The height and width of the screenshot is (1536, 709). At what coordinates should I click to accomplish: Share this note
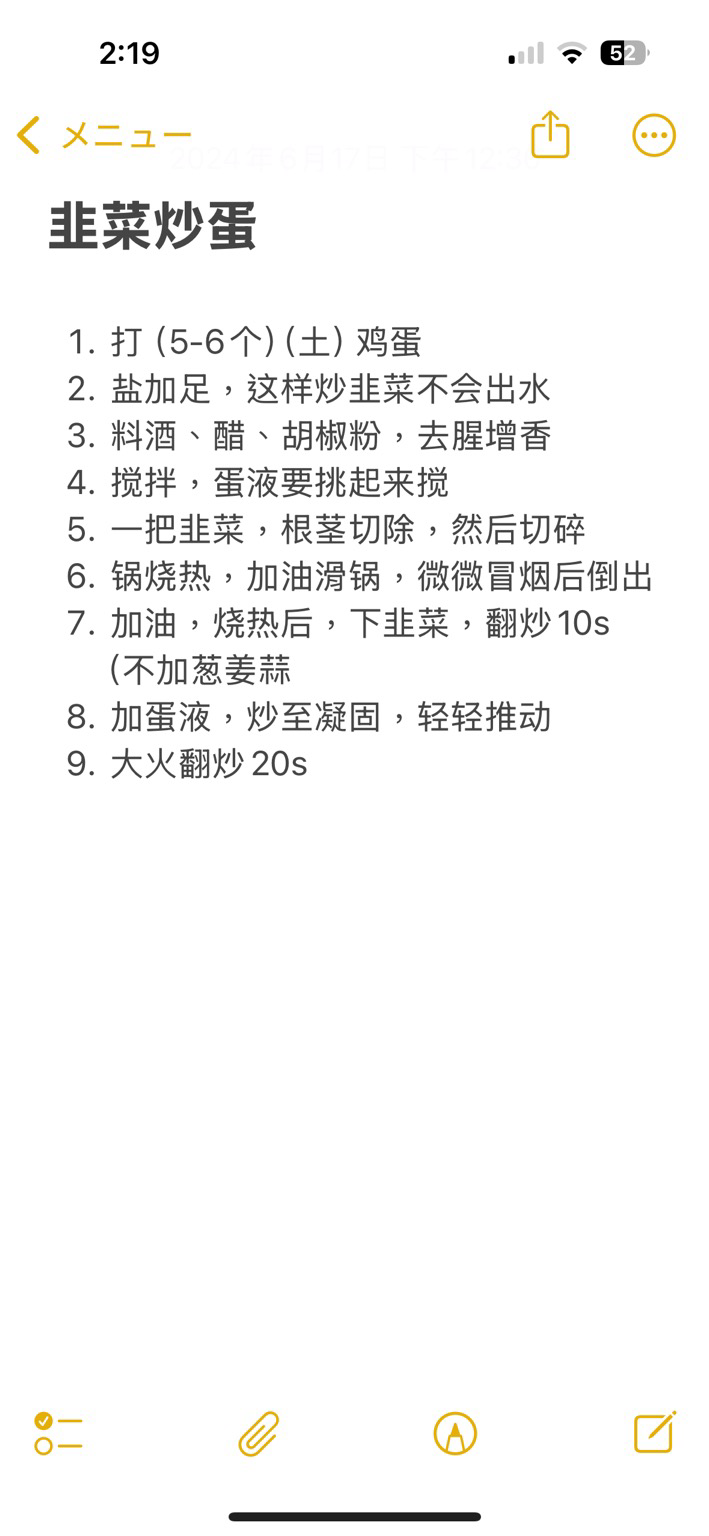[550, 134]
